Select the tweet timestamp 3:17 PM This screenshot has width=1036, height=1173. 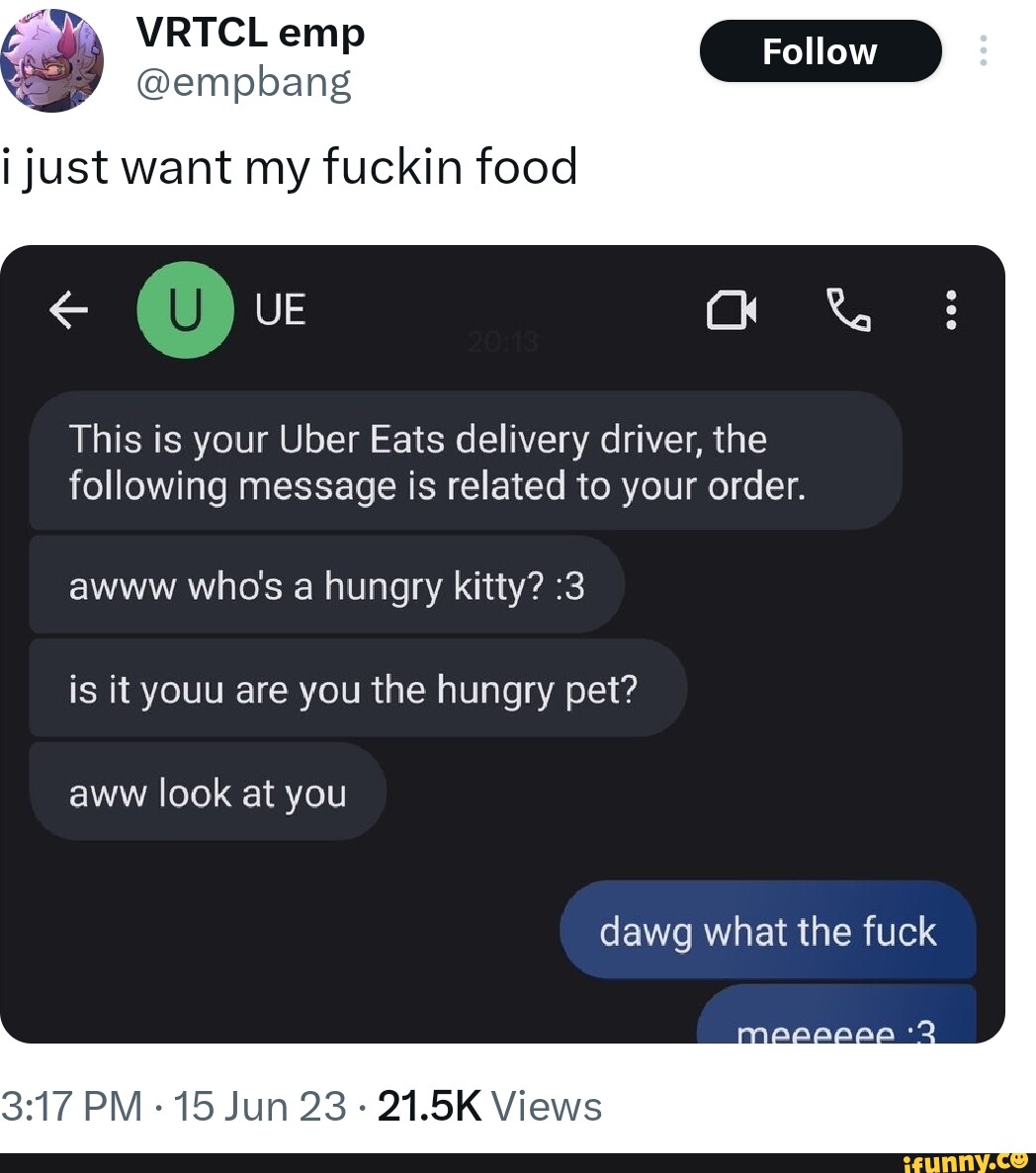click(69, 1107)
